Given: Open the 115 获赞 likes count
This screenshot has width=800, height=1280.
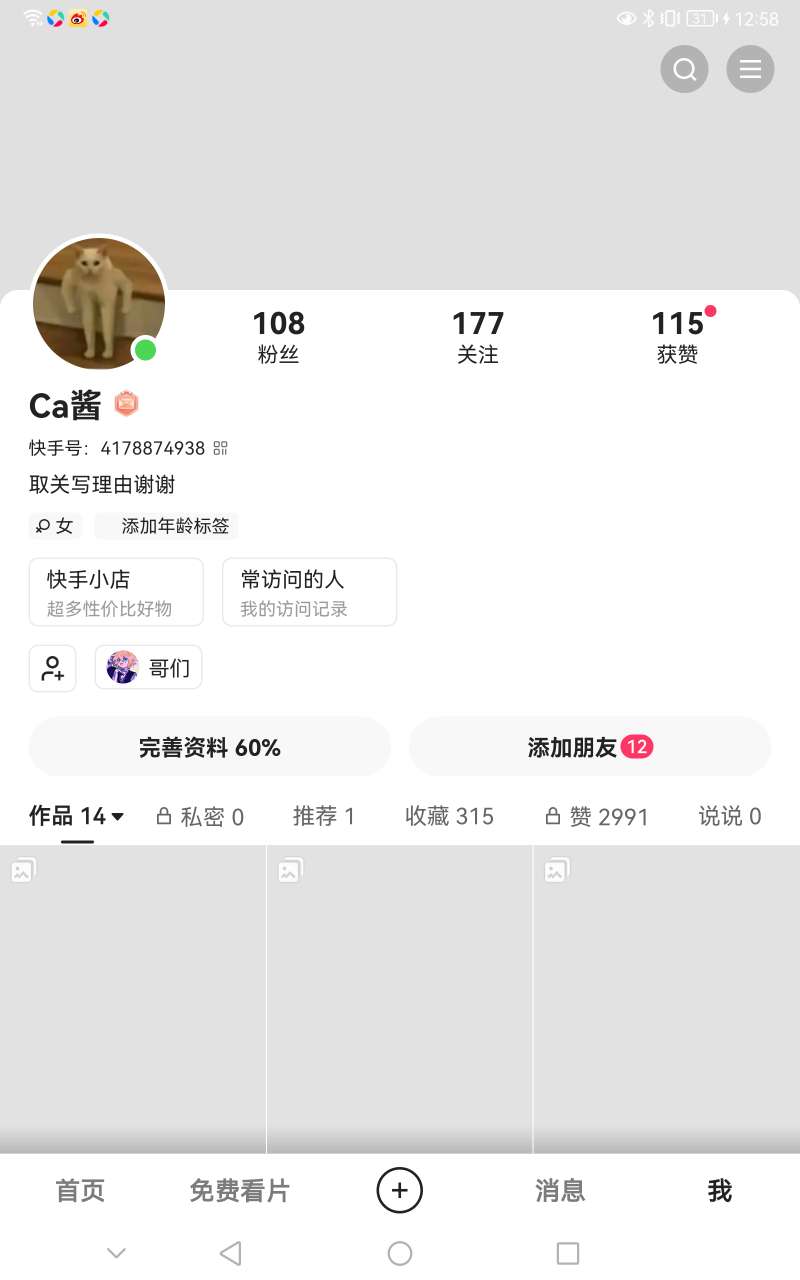Looking at the screenshot, I should [x=678, y=337].
